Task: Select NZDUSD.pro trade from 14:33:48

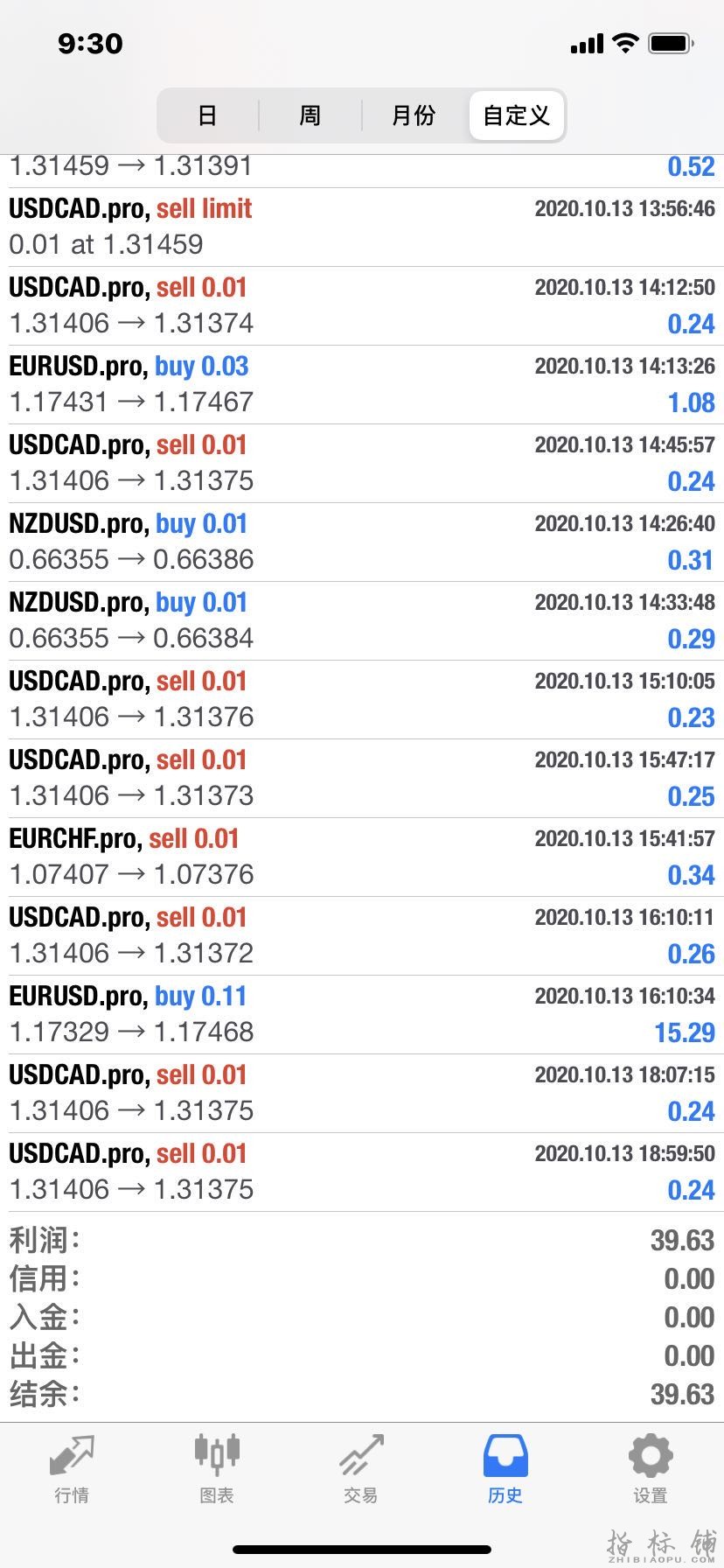Action: pyautogui.click(x=362, y=620)
